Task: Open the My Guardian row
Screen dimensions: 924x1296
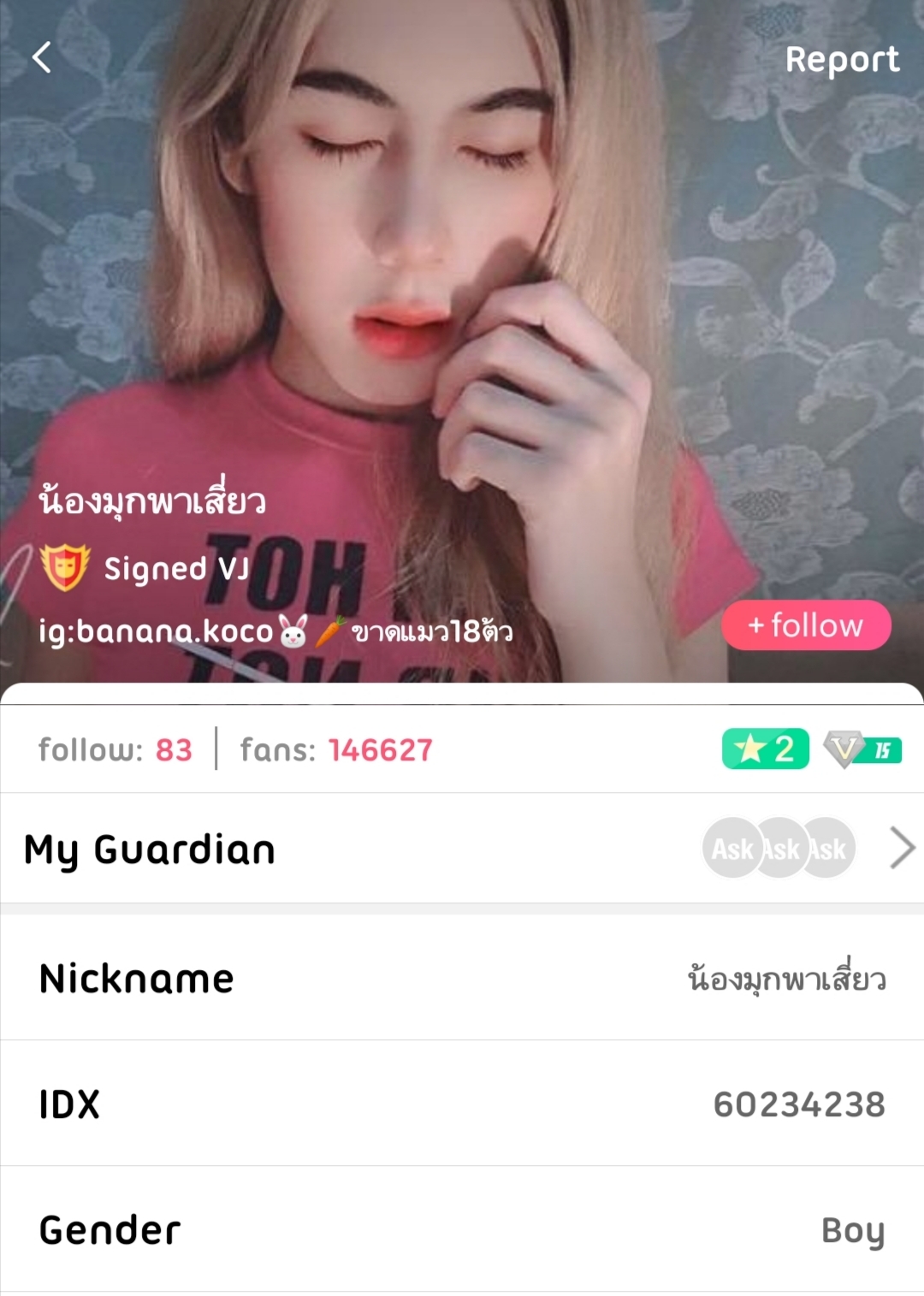Action: tap(462, 849)
